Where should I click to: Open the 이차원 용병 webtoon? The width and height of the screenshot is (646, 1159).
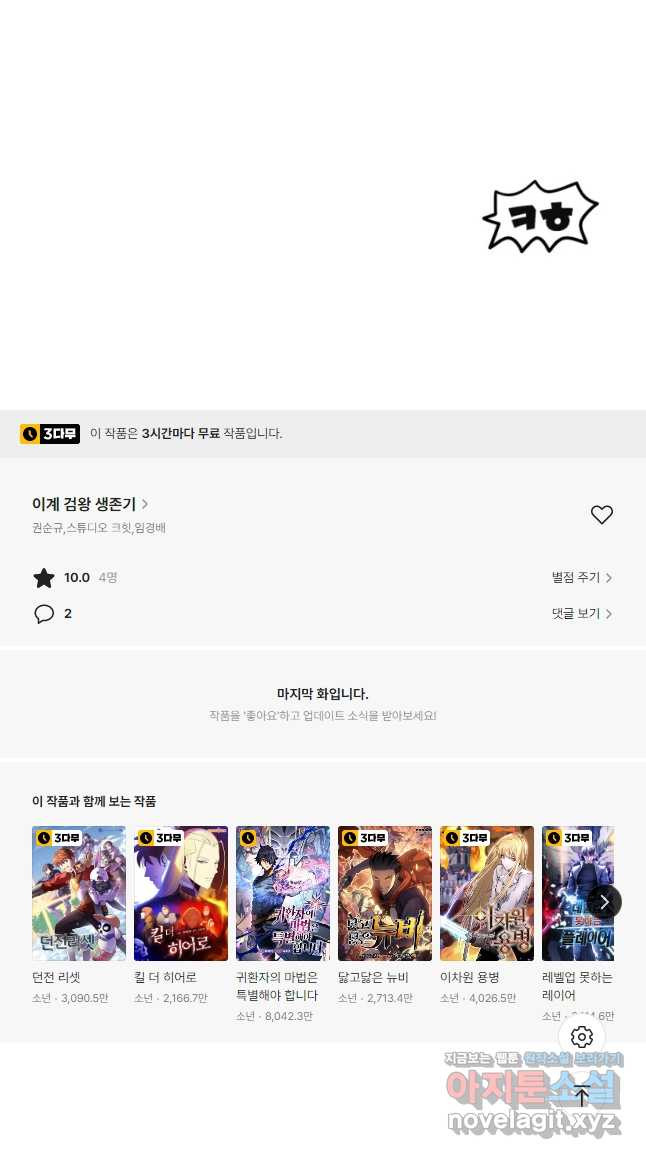(x=487, y=893)
